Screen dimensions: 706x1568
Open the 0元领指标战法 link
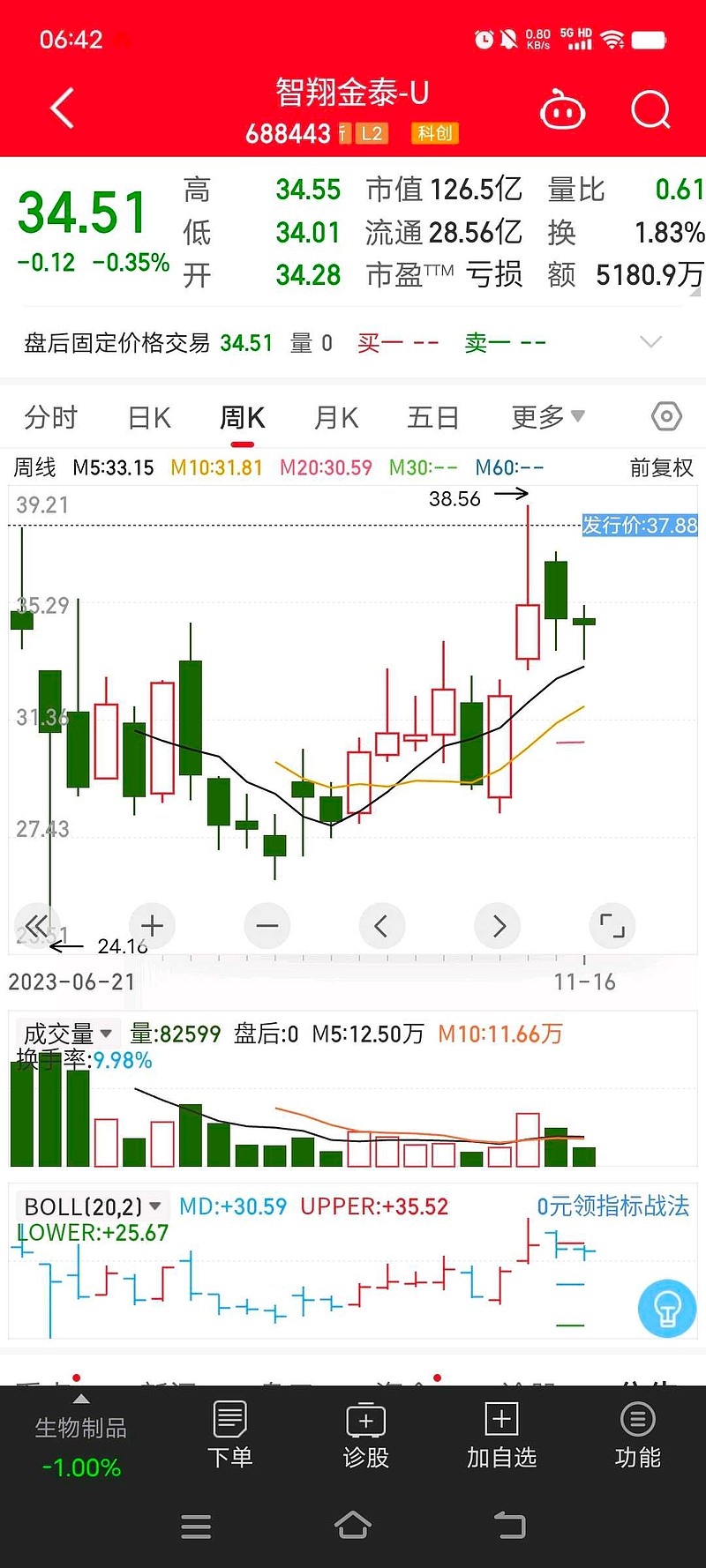coord(613,1206)
